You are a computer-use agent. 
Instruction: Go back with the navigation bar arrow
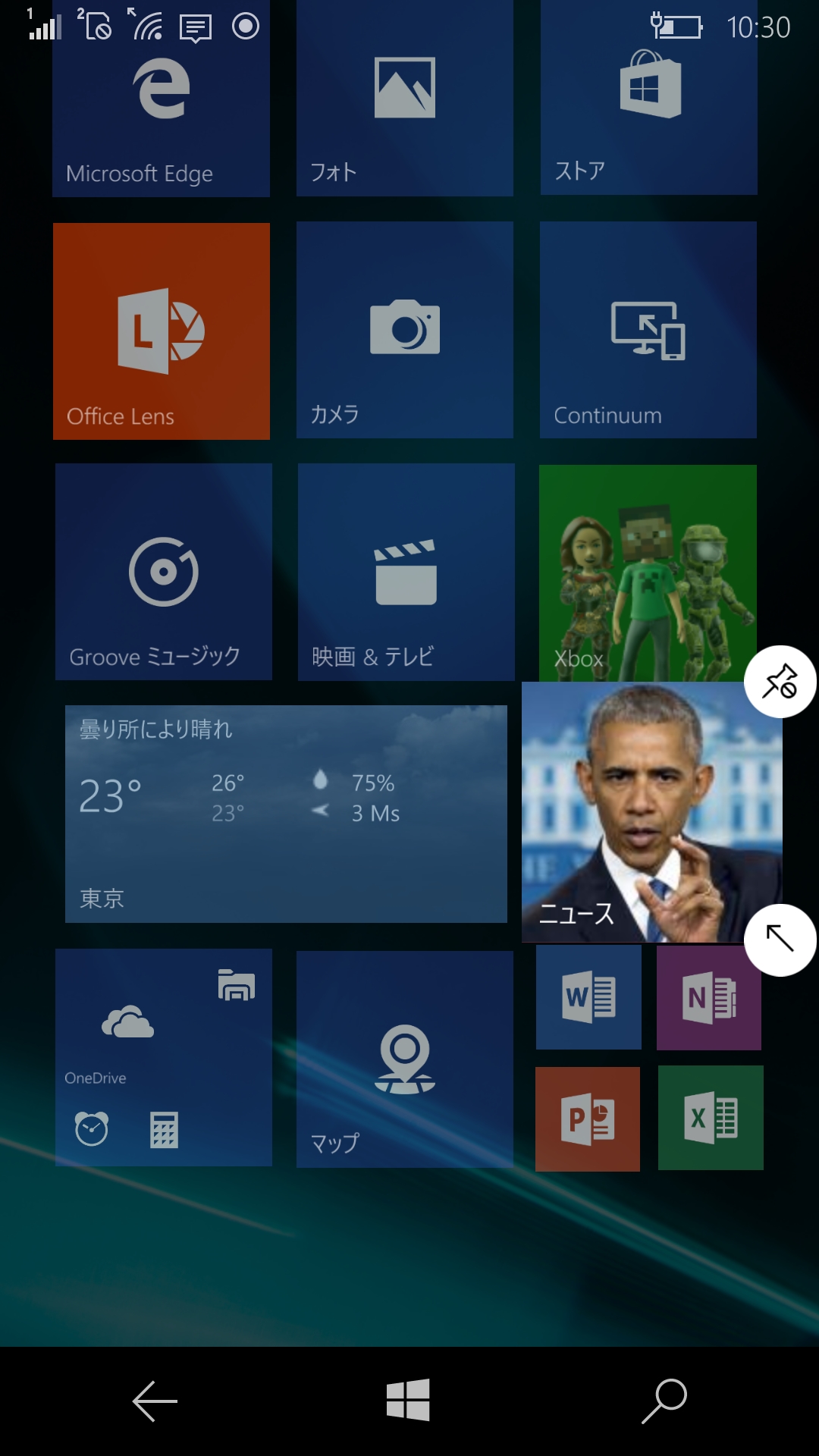tap(155, 1401)
